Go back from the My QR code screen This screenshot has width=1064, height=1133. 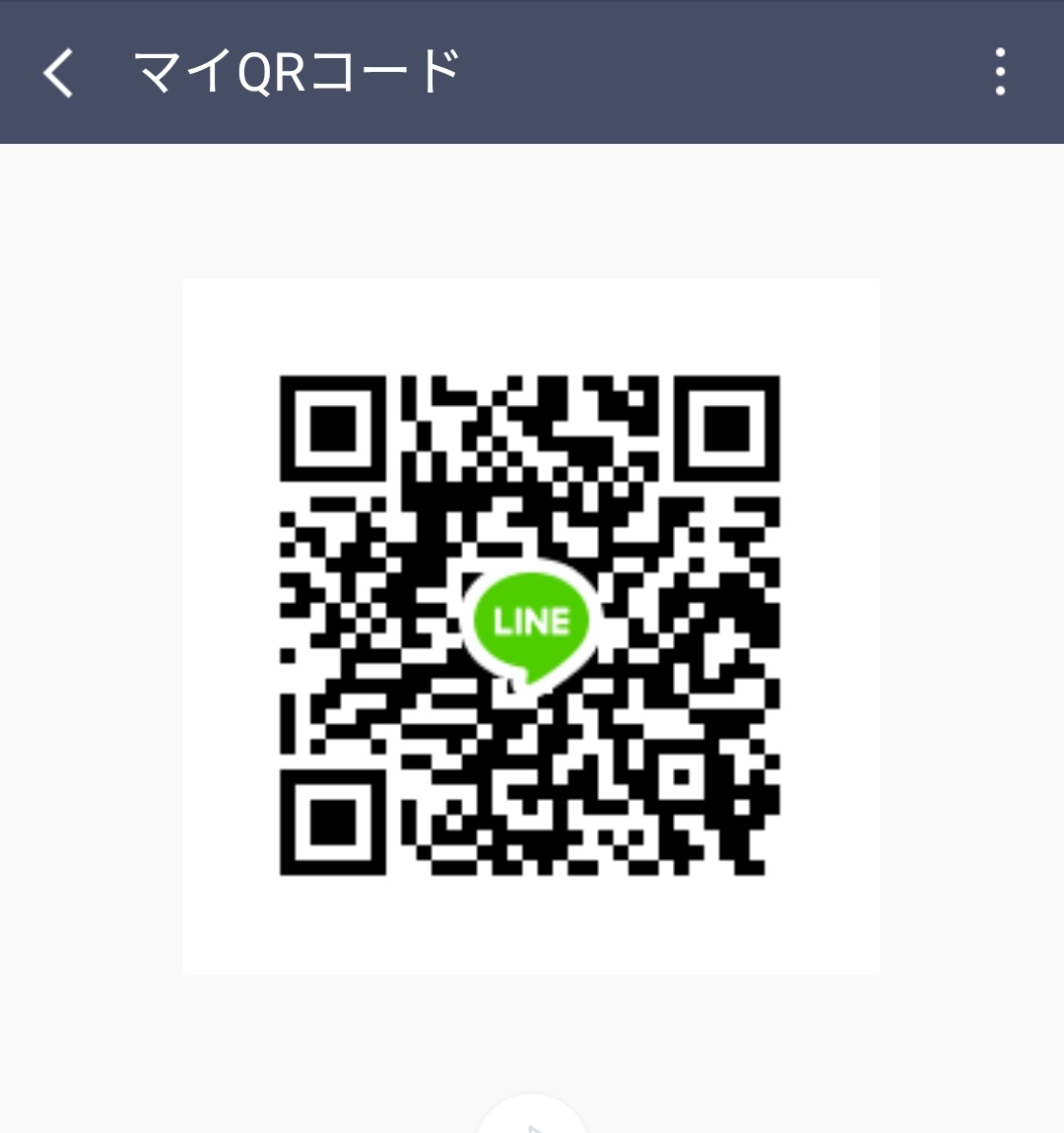(x=58, y=73)
